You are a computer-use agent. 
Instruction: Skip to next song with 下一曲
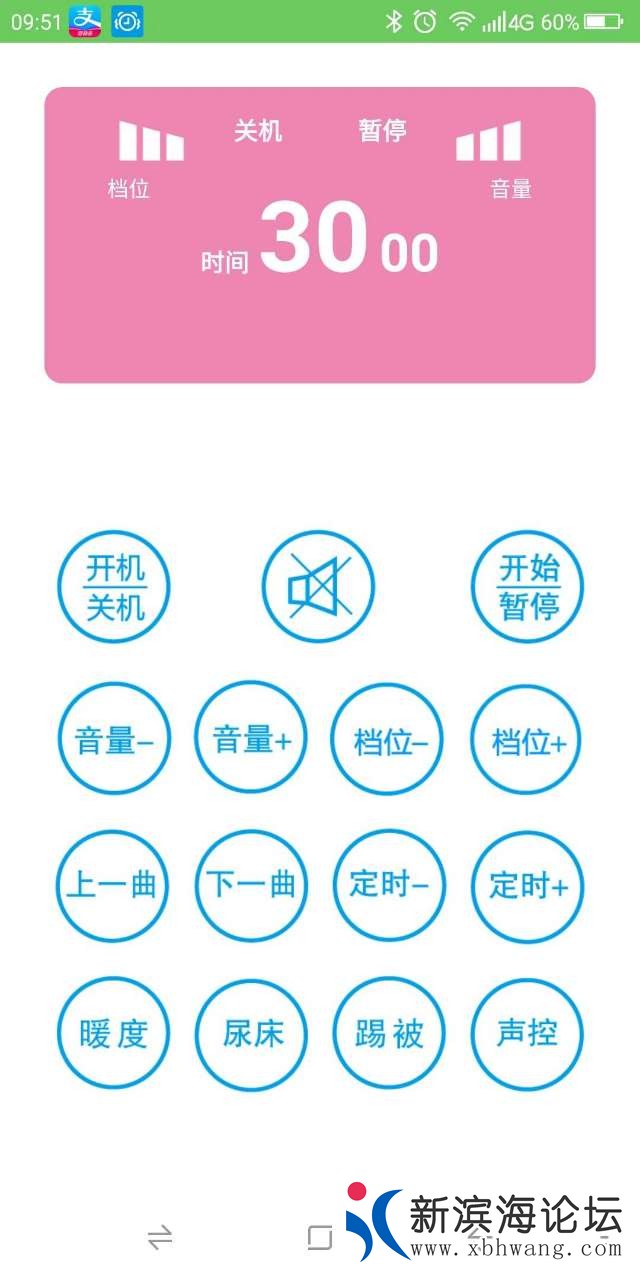tap(251, 886)
